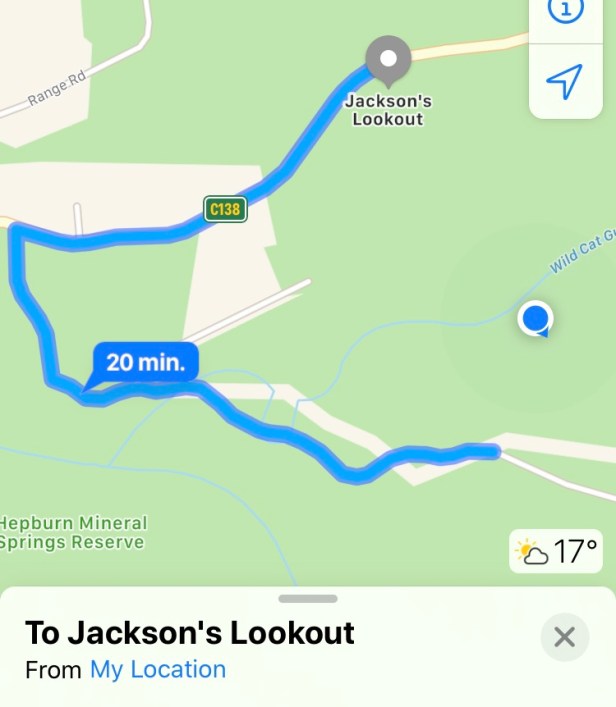Screen dimensions: 616x707
Task: Center map on current location arrow
Action: pos(565,82)
